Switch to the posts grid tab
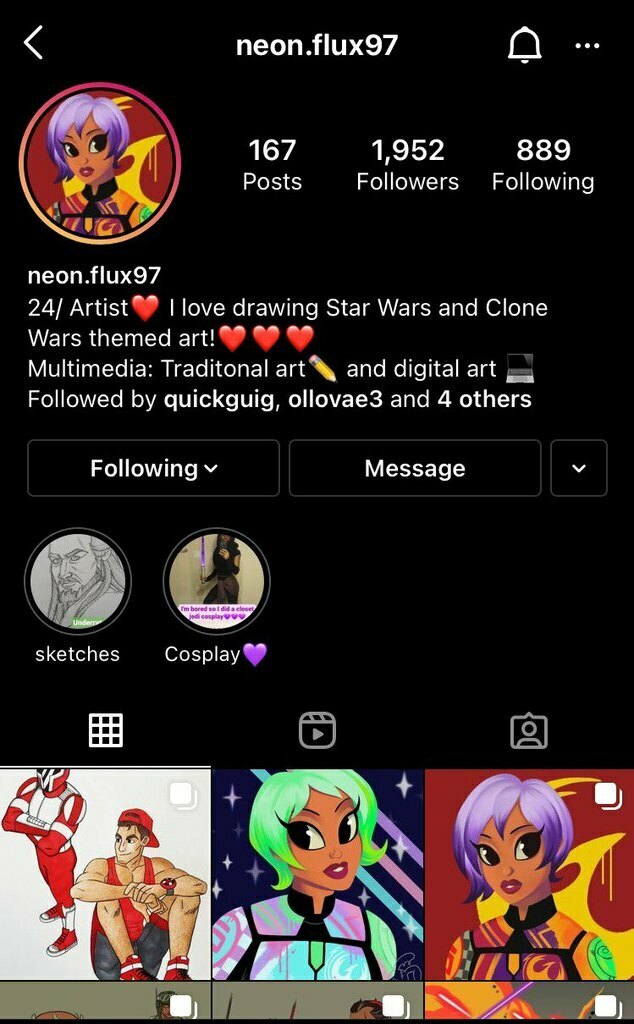634x1024 pixels. pos(106,731)
